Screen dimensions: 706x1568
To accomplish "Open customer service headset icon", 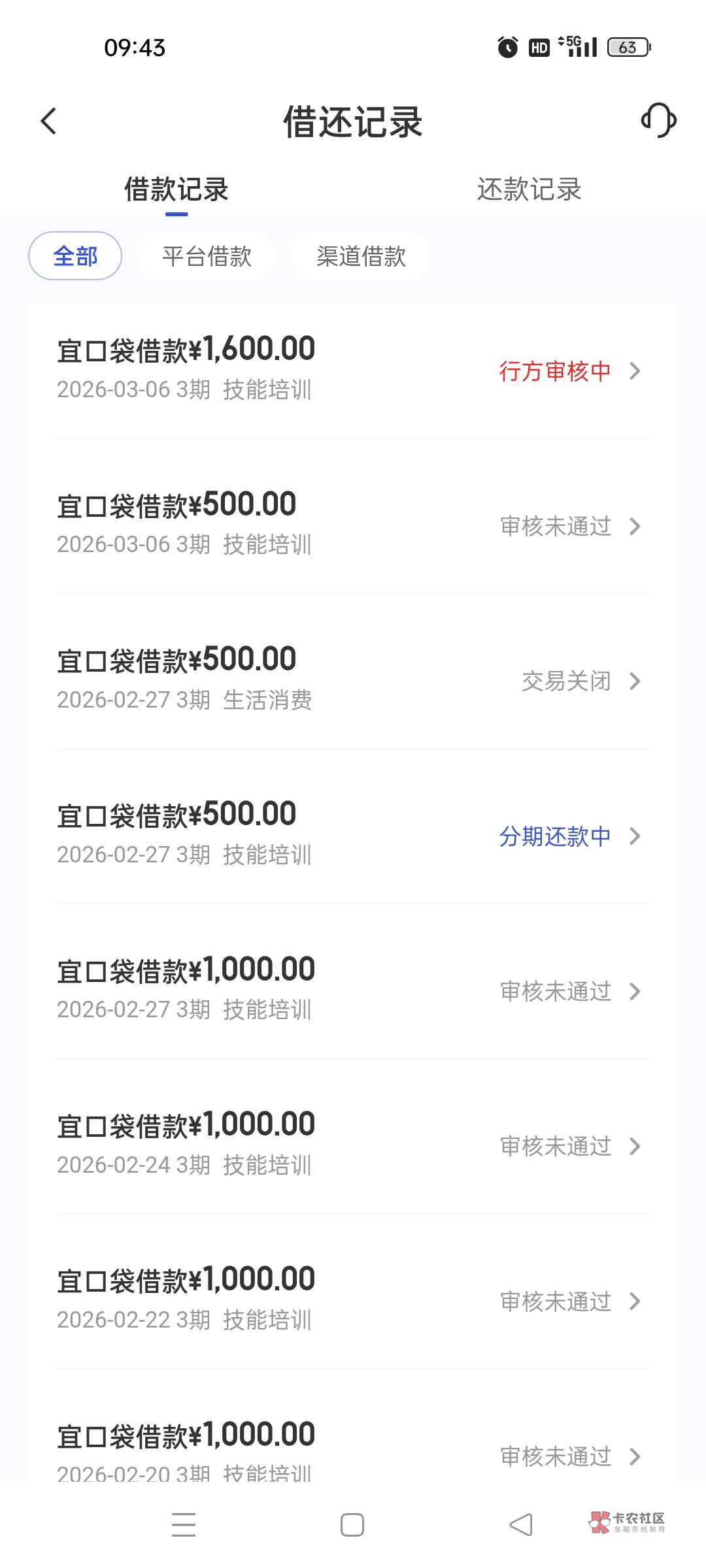I will tap(658, 120).
